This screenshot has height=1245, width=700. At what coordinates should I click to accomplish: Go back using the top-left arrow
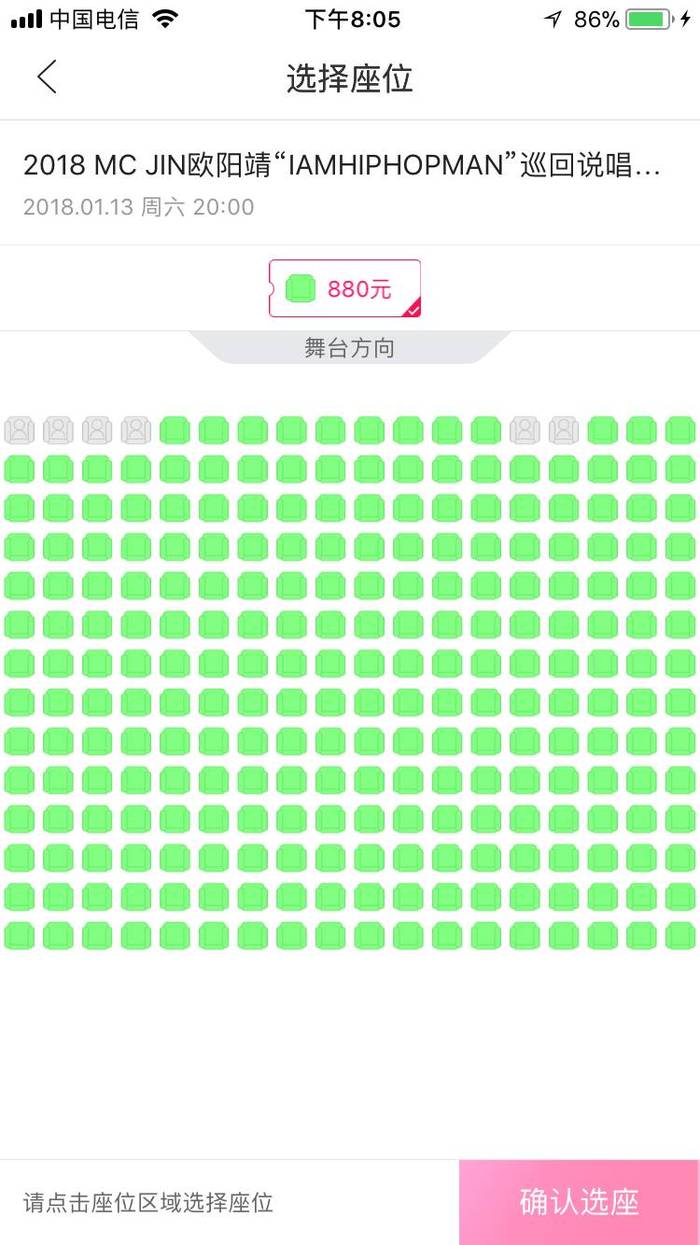[47, 77]
